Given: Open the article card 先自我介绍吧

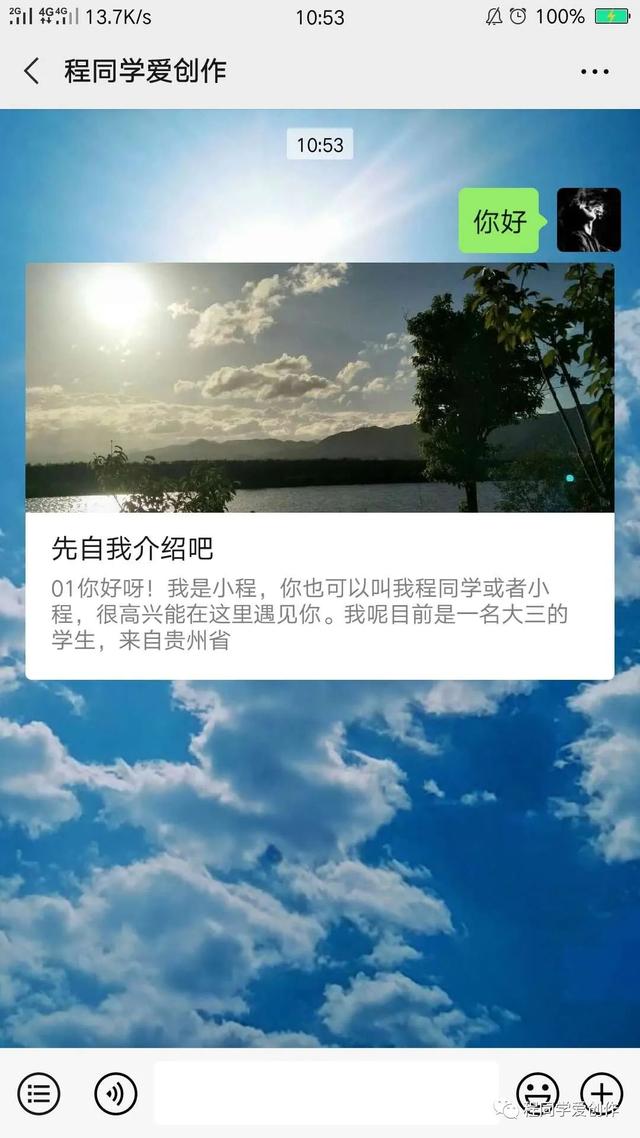Looking at the screenshot, I should coord(319,470).
